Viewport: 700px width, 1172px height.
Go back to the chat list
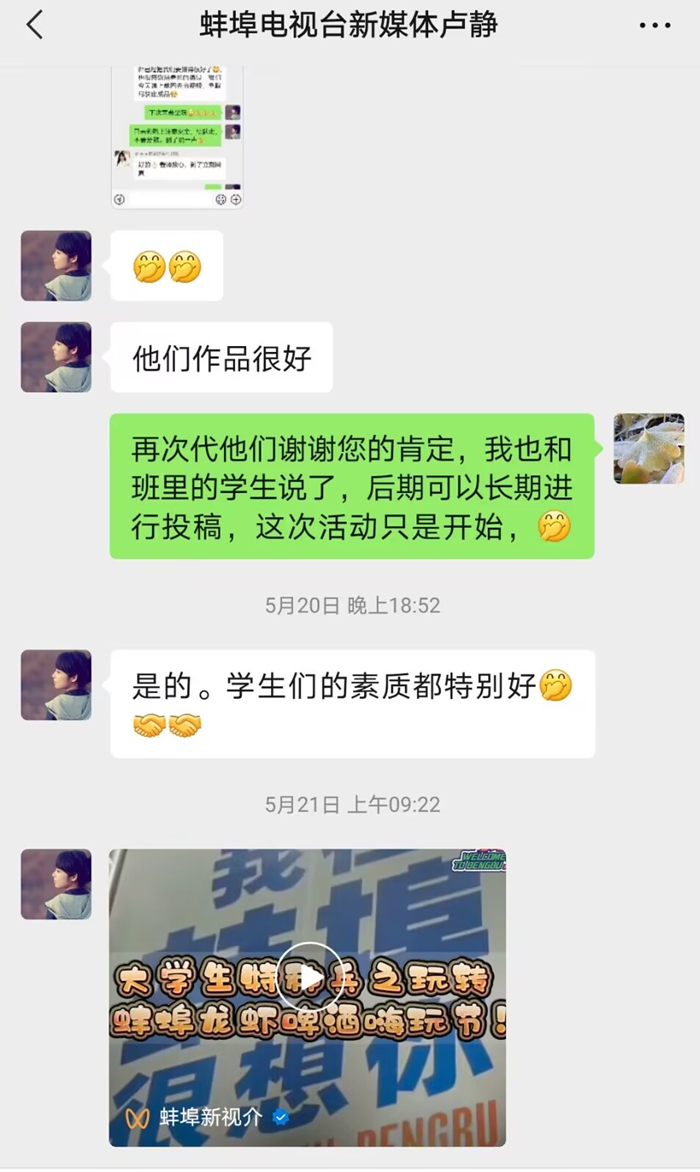(x=35, y=26)
